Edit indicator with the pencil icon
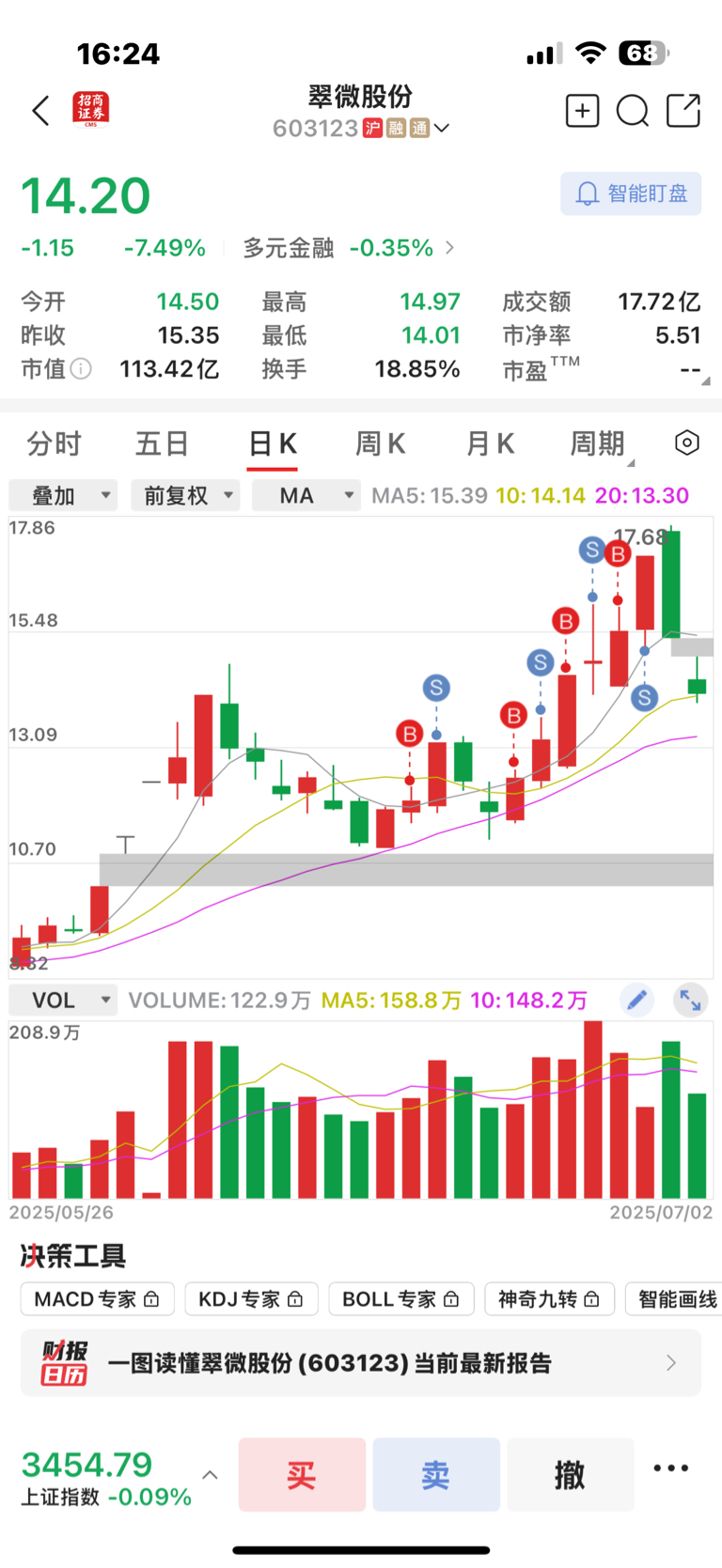This screenshot has height=1568, width=722. (x=637, y=1000)
